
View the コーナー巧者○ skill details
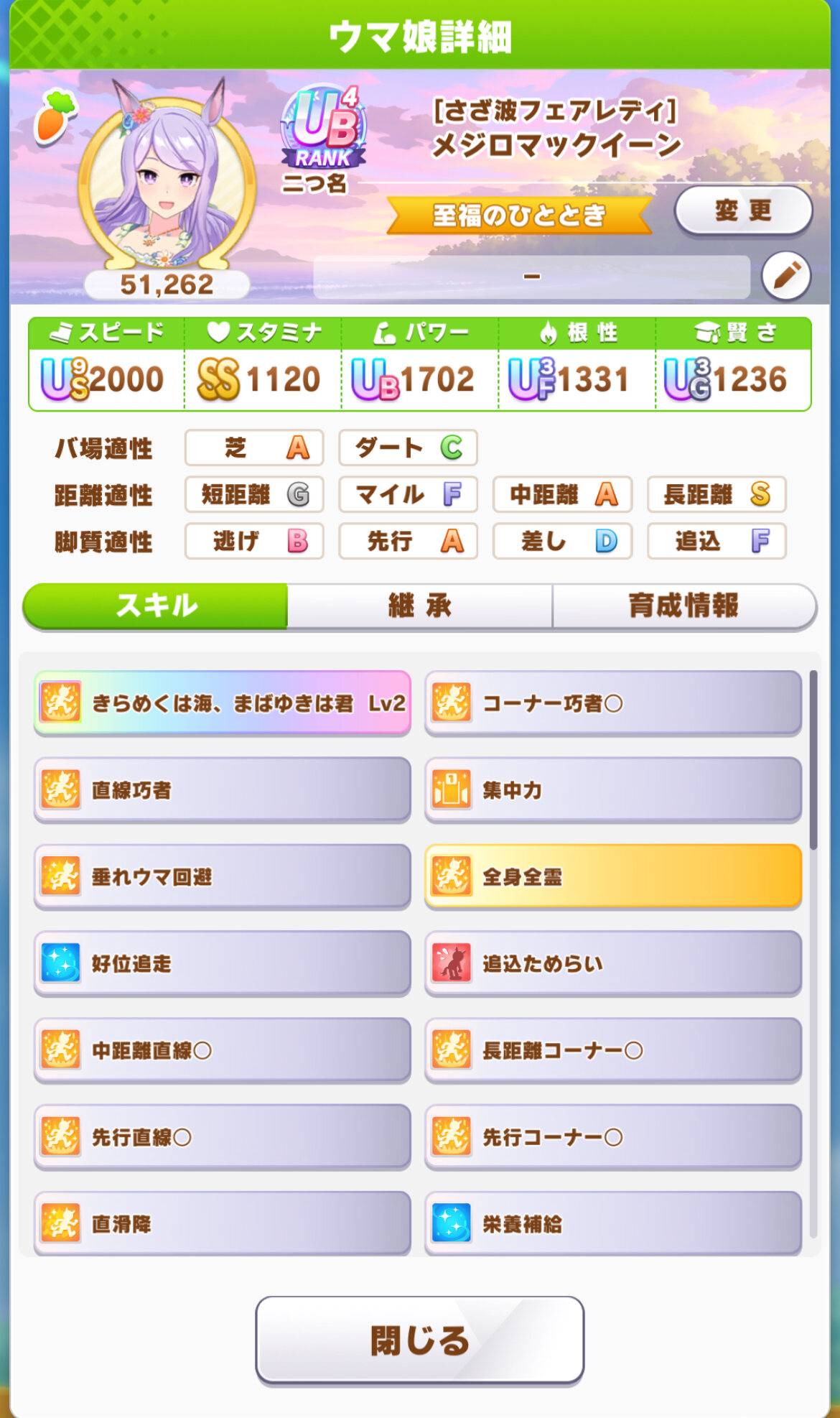613,703
